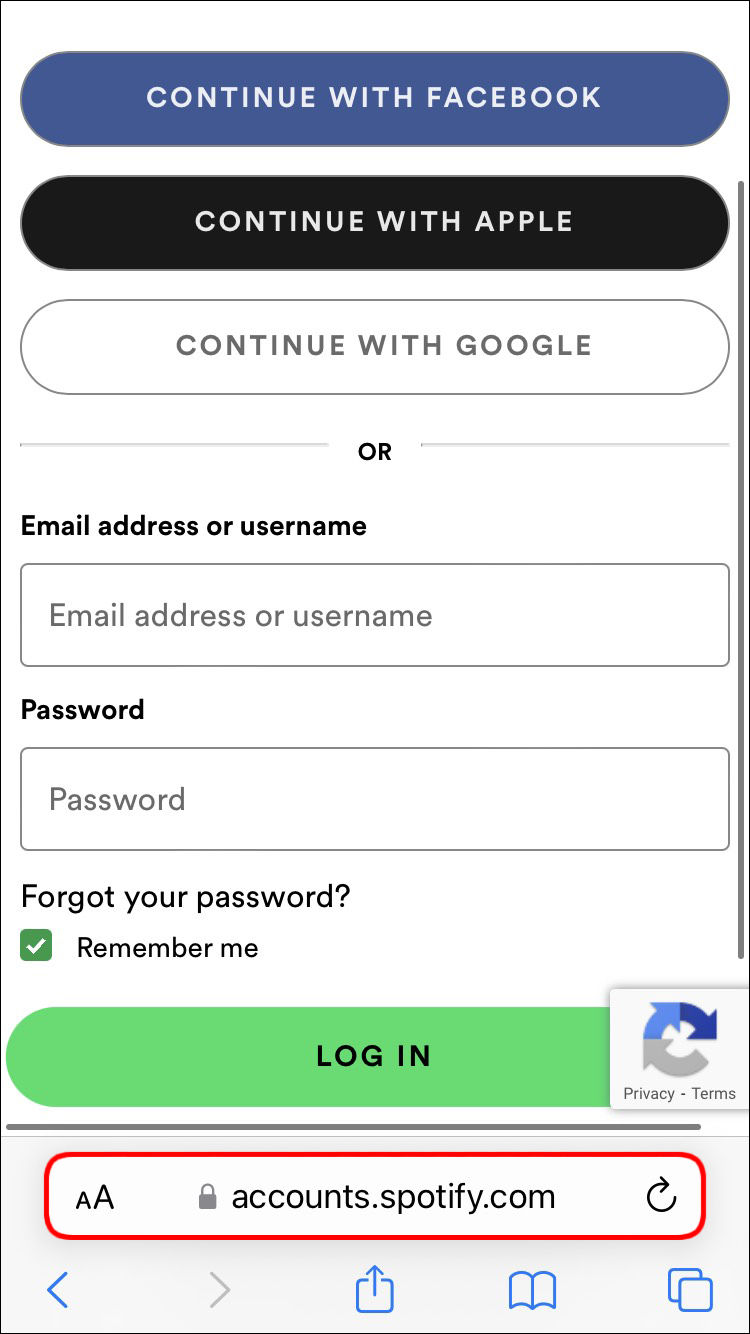Image resolution: width=750 pixels, height=1334 pixels.
Task: Uncheck the Remember me checkbox
Action: point(36,944)
